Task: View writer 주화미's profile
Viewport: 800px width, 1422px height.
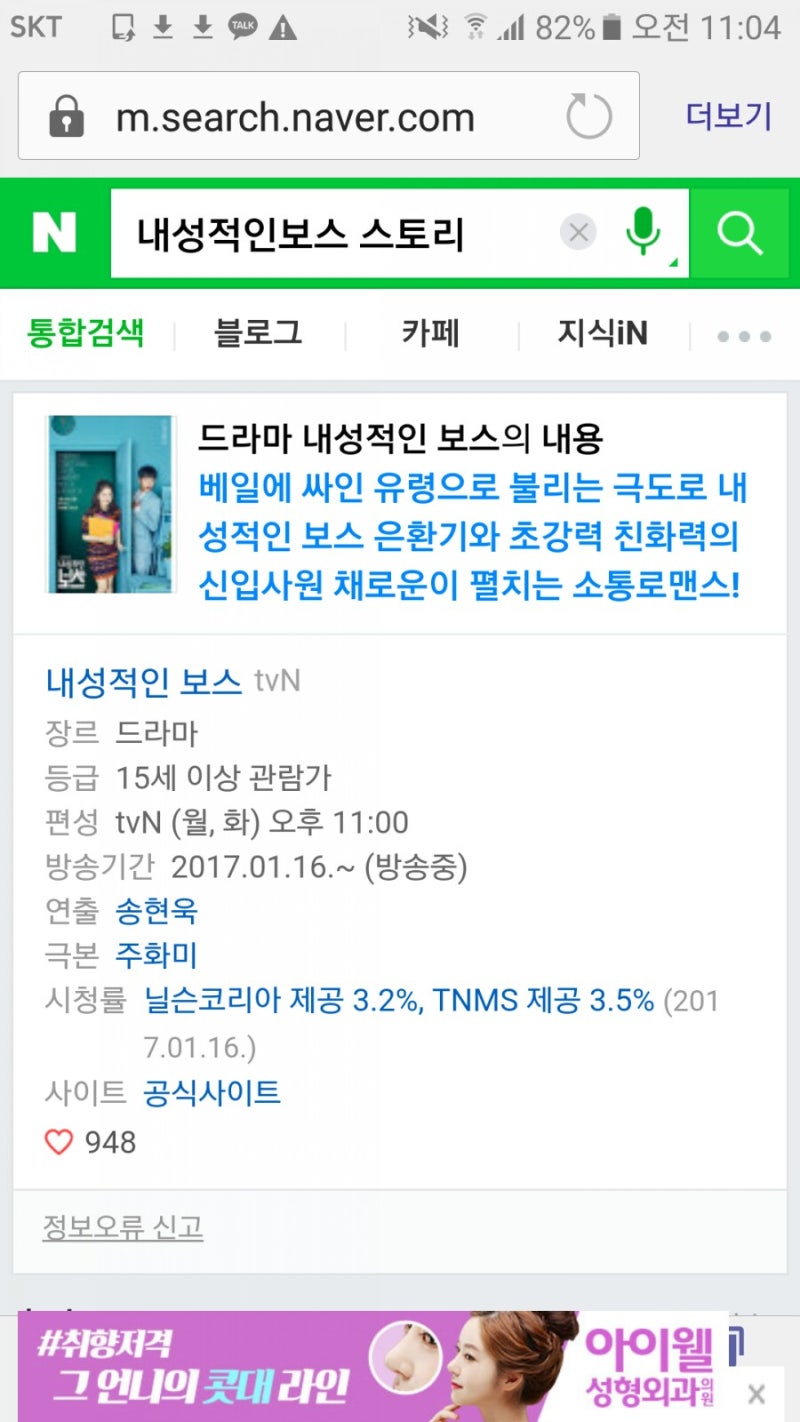Action: coord(157,955)
